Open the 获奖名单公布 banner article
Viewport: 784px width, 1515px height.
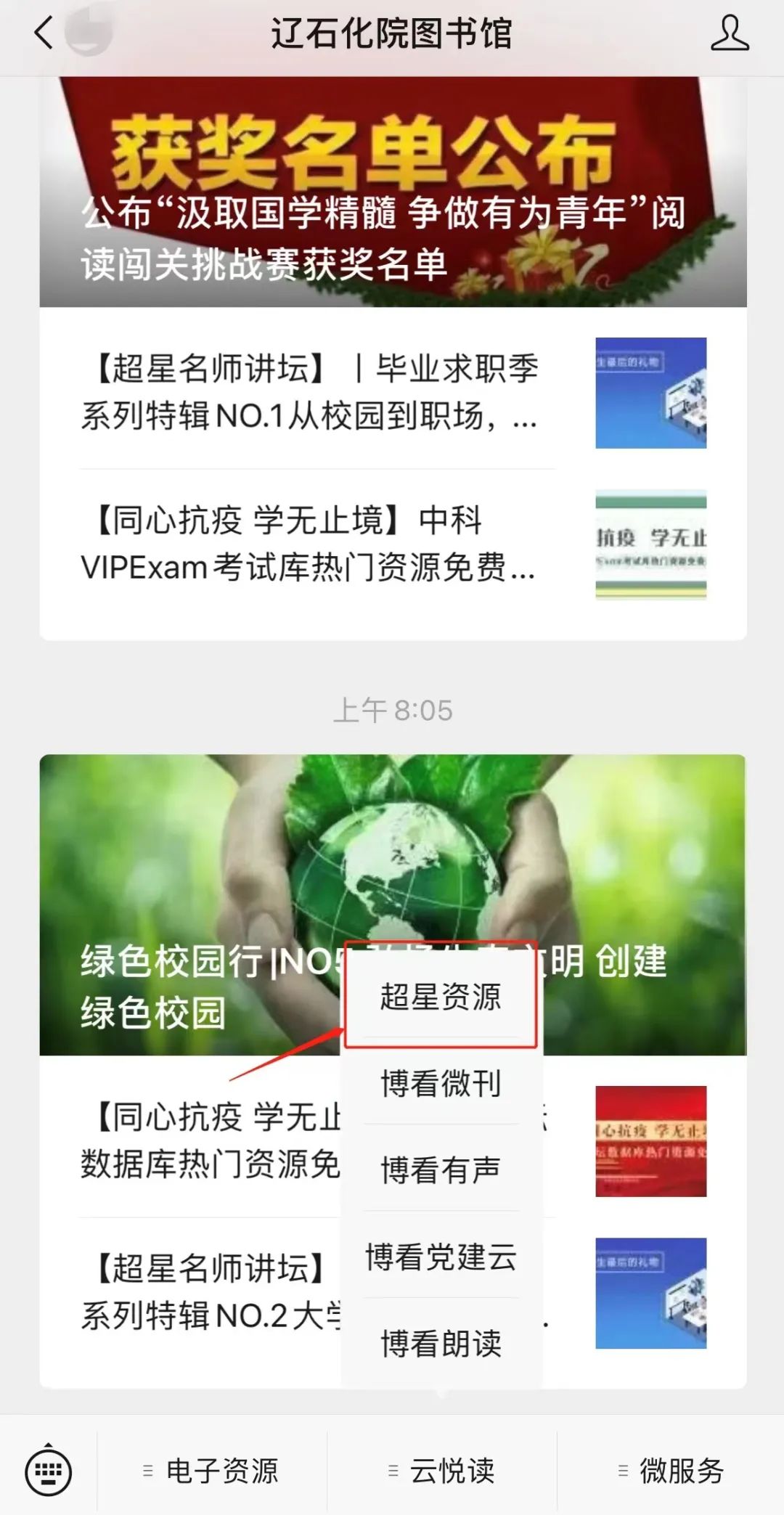[x=393, y=192]
